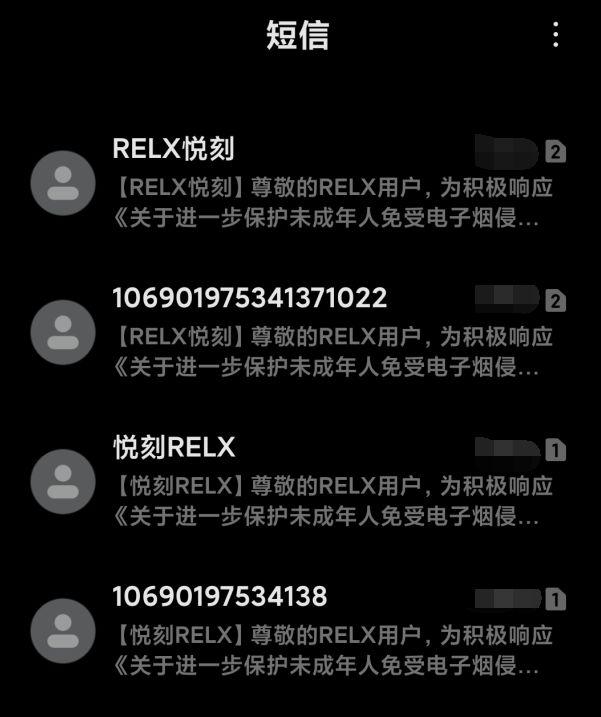Open the three-dot overflow menu

pyautogui.click(x=555, y=36)
